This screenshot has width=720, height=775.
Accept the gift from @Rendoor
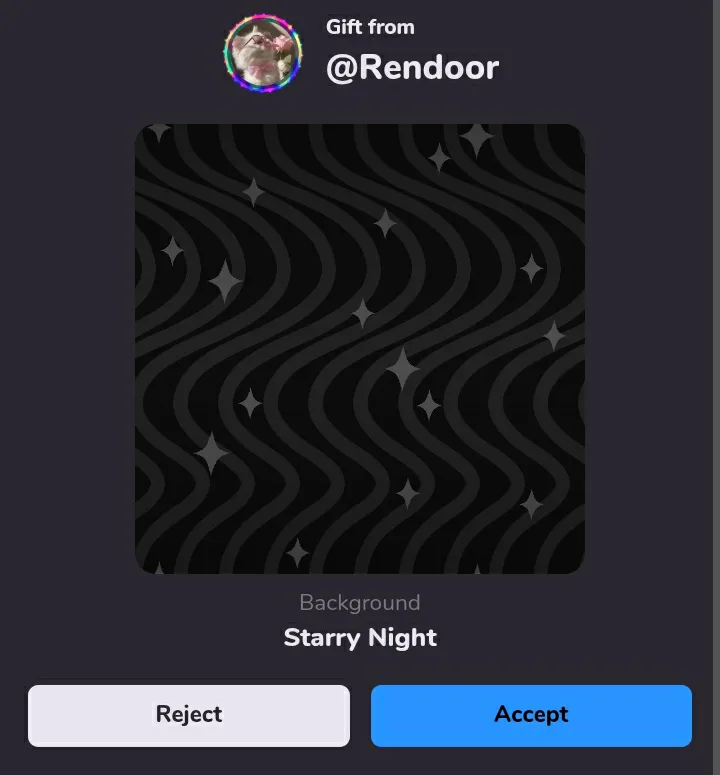point(531,715)
